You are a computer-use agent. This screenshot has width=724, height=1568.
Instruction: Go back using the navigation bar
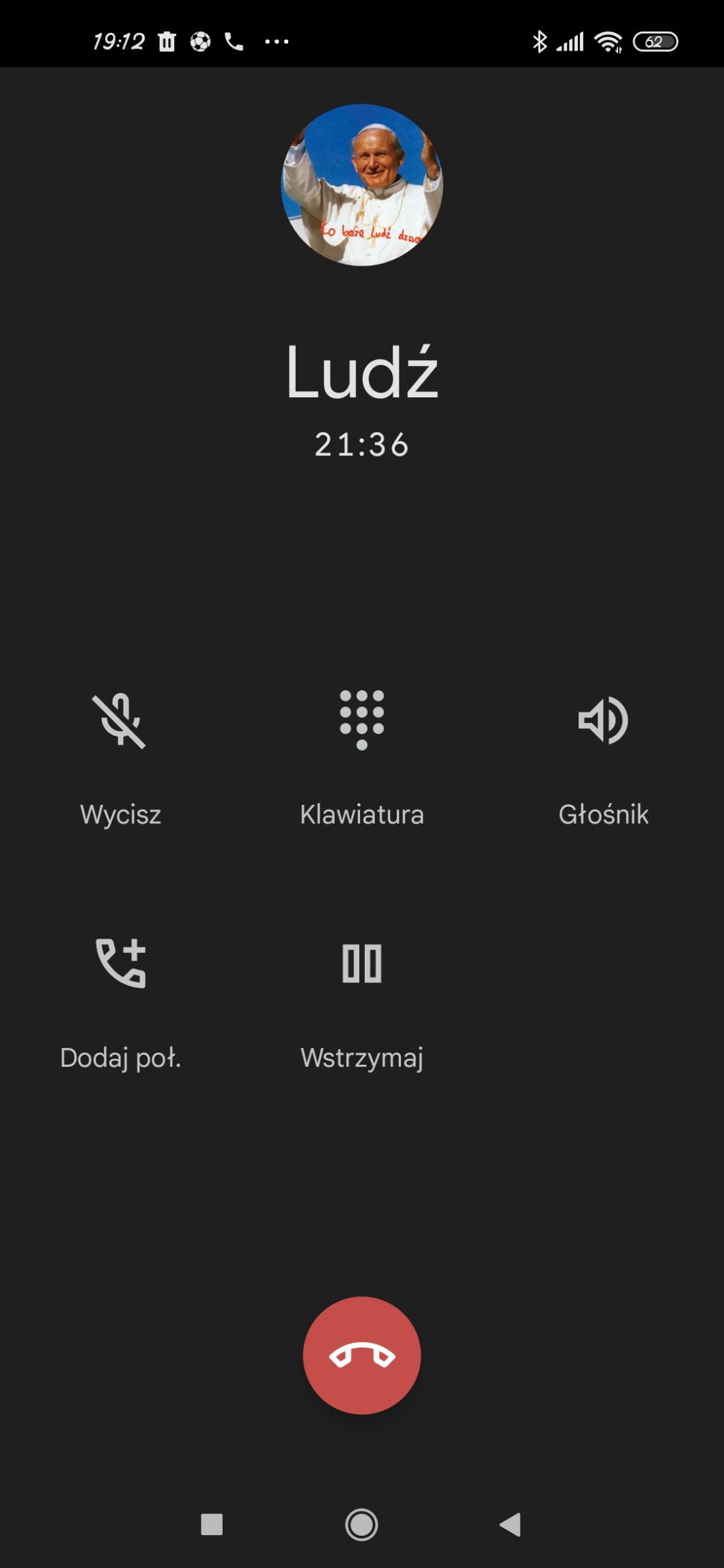(x=510, y=1524)
